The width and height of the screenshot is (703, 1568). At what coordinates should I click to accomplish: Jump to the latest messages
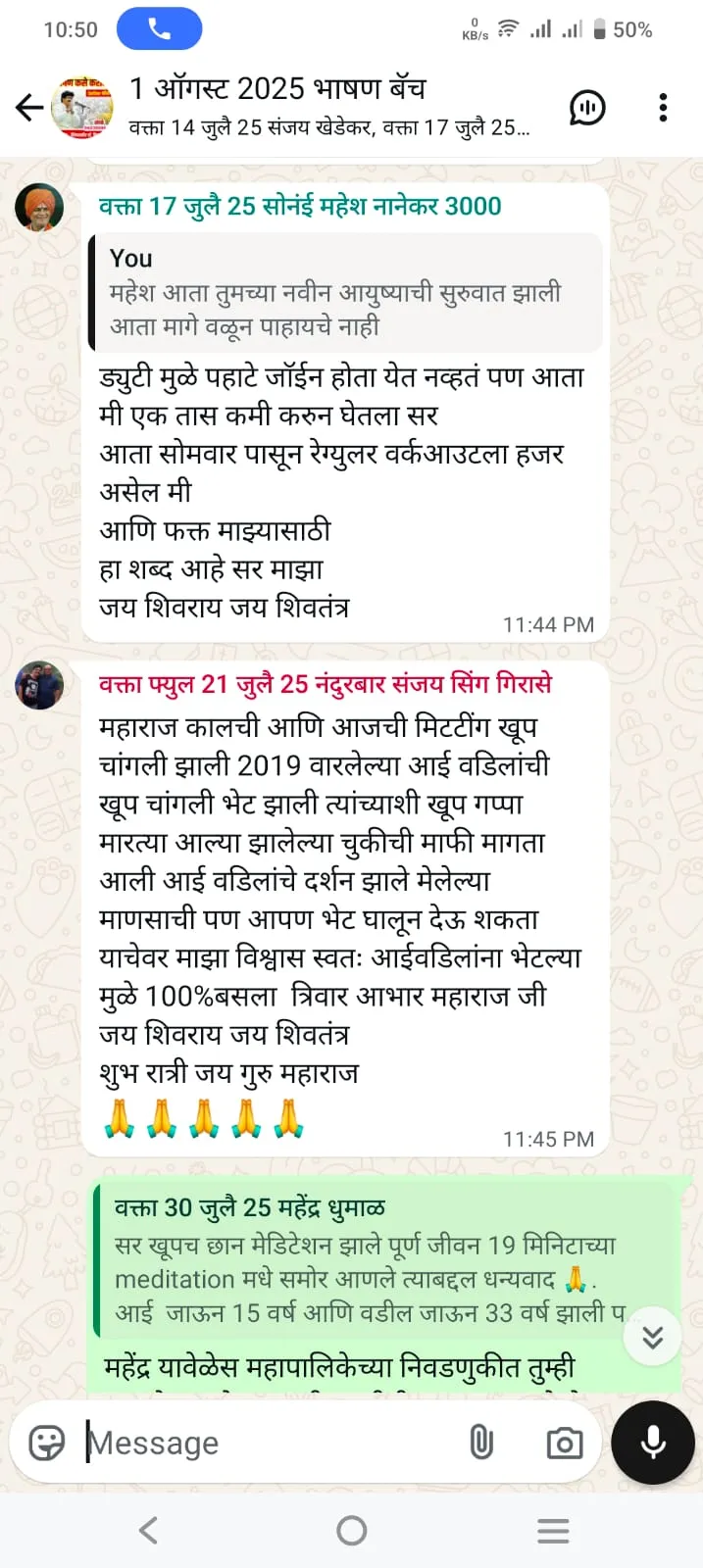point(652,1337)
